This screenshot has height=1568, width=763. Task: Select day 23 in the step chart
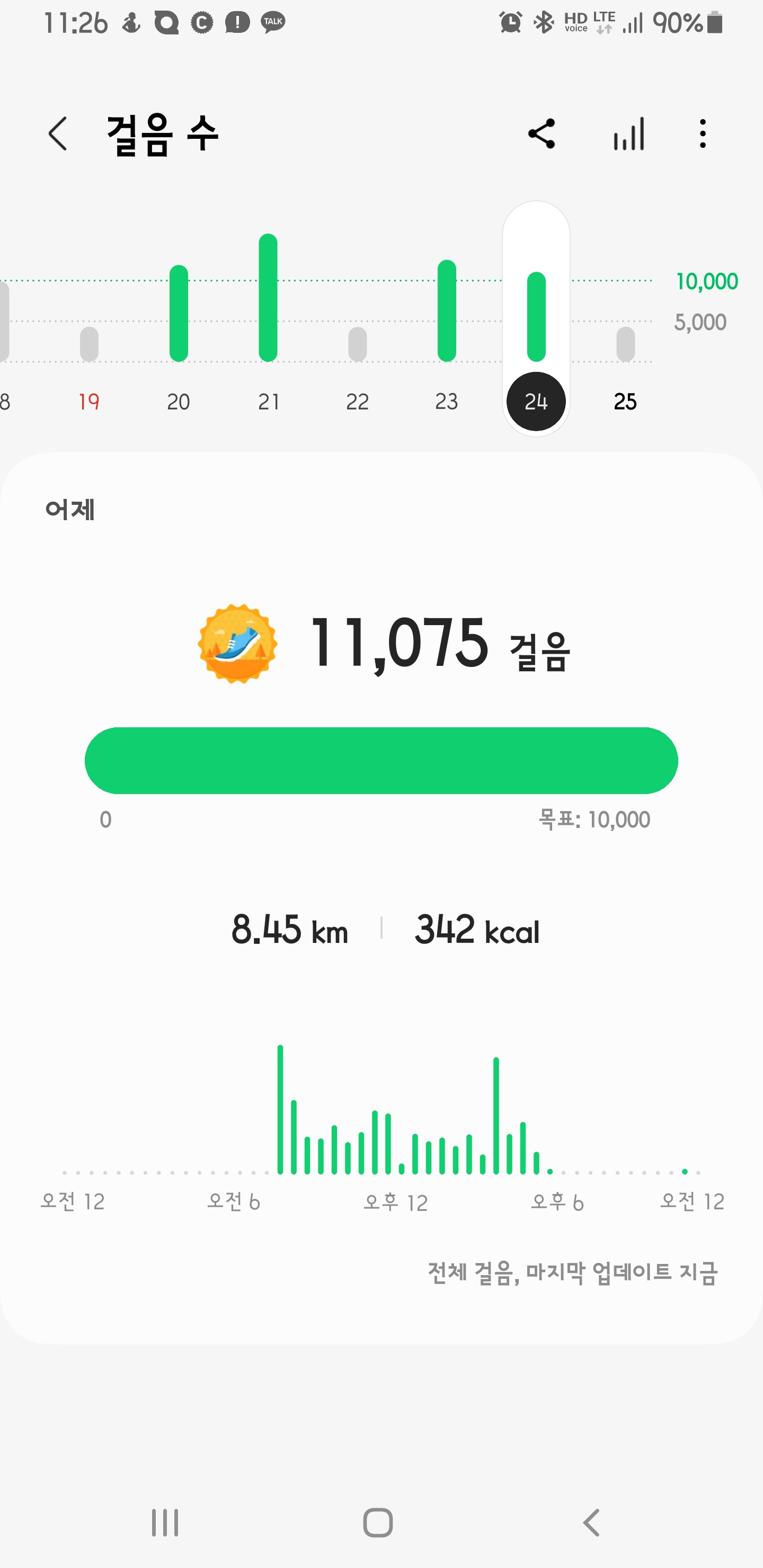pyautogui.click(x=446, y=401)
